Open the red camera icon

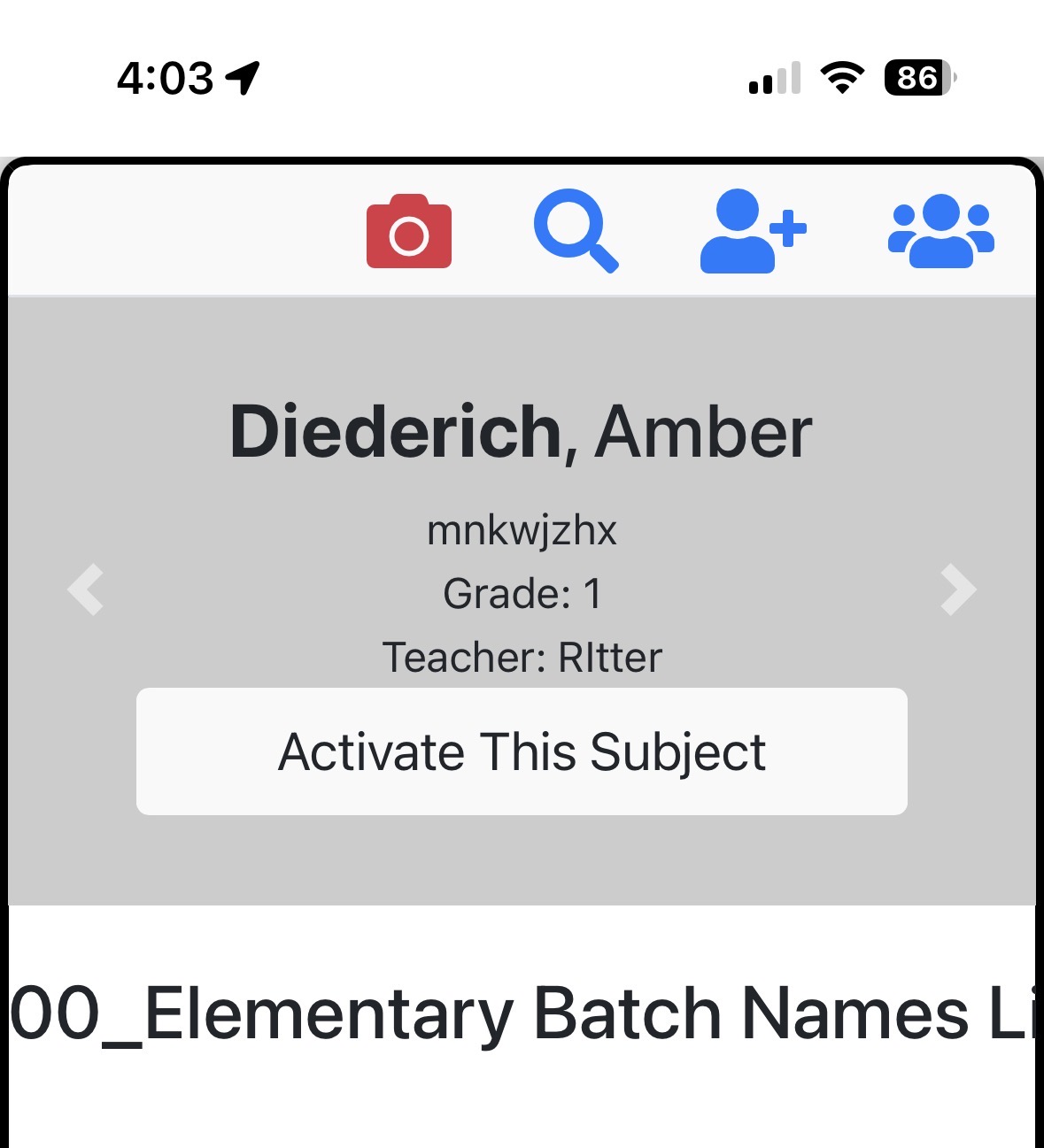(409, 232)
